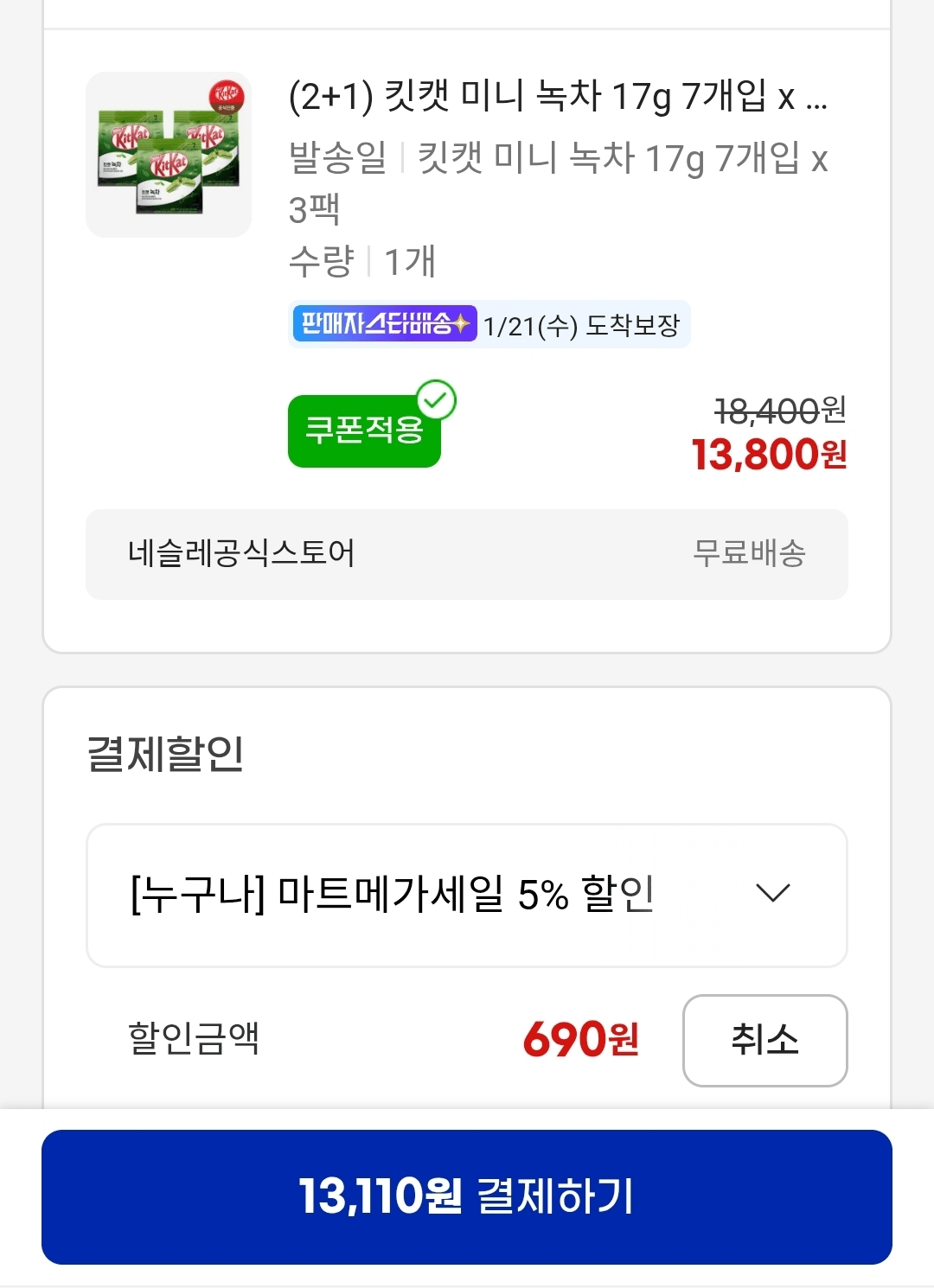
Task: Click the 1/21(수) 도착보장 arrival guarantee label
Action: (583, 325)
